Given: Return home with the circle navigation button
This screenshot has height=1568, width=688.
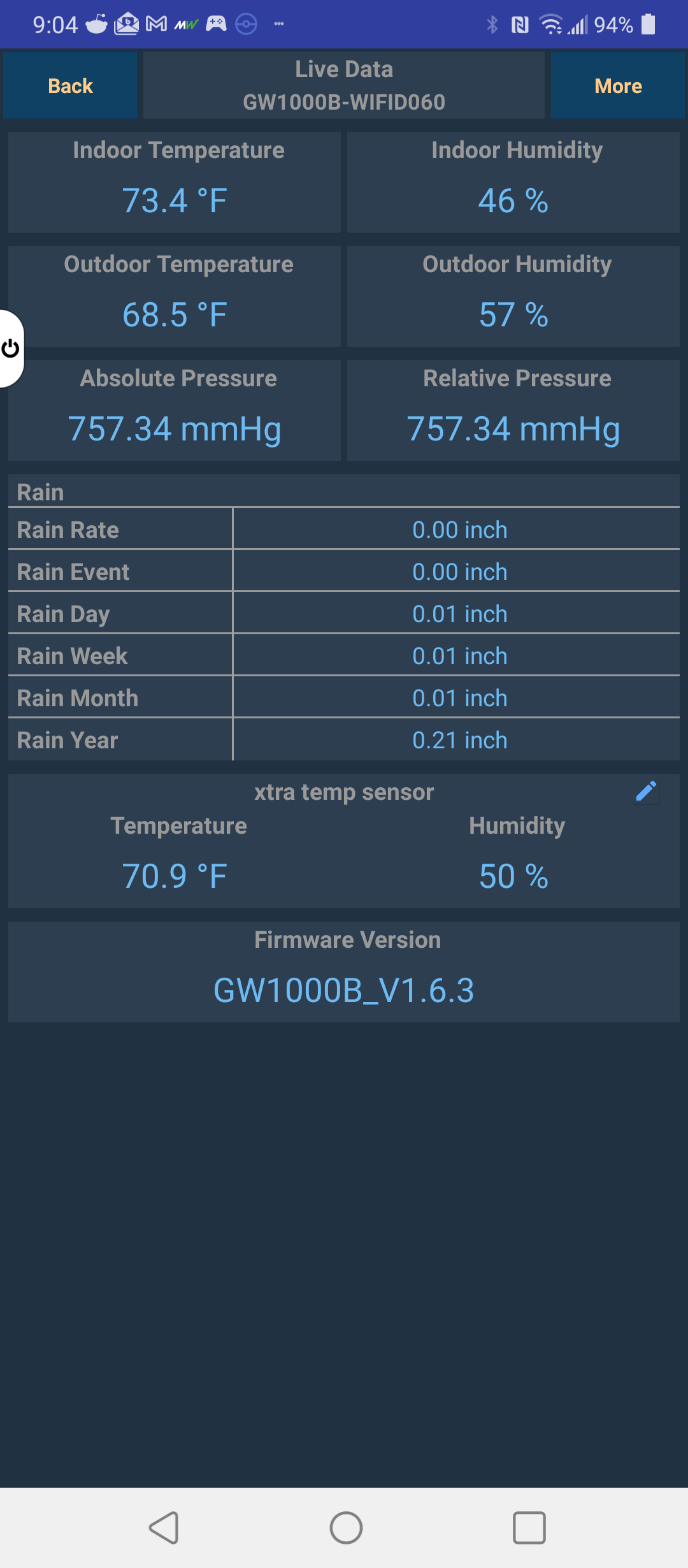Looking at the screenshot, I should tap(344, 1527).
